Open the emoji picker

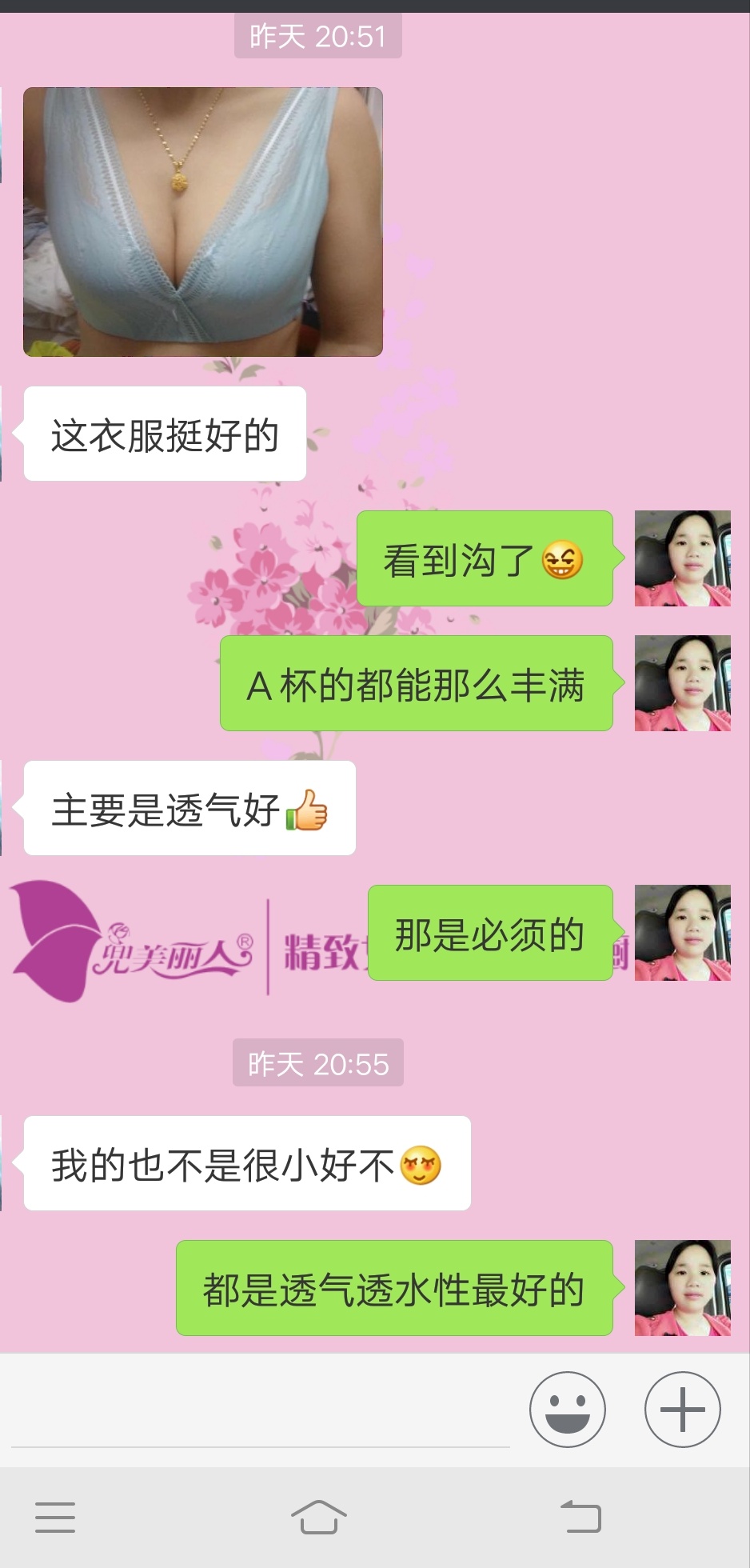[x=568, y=1410]
